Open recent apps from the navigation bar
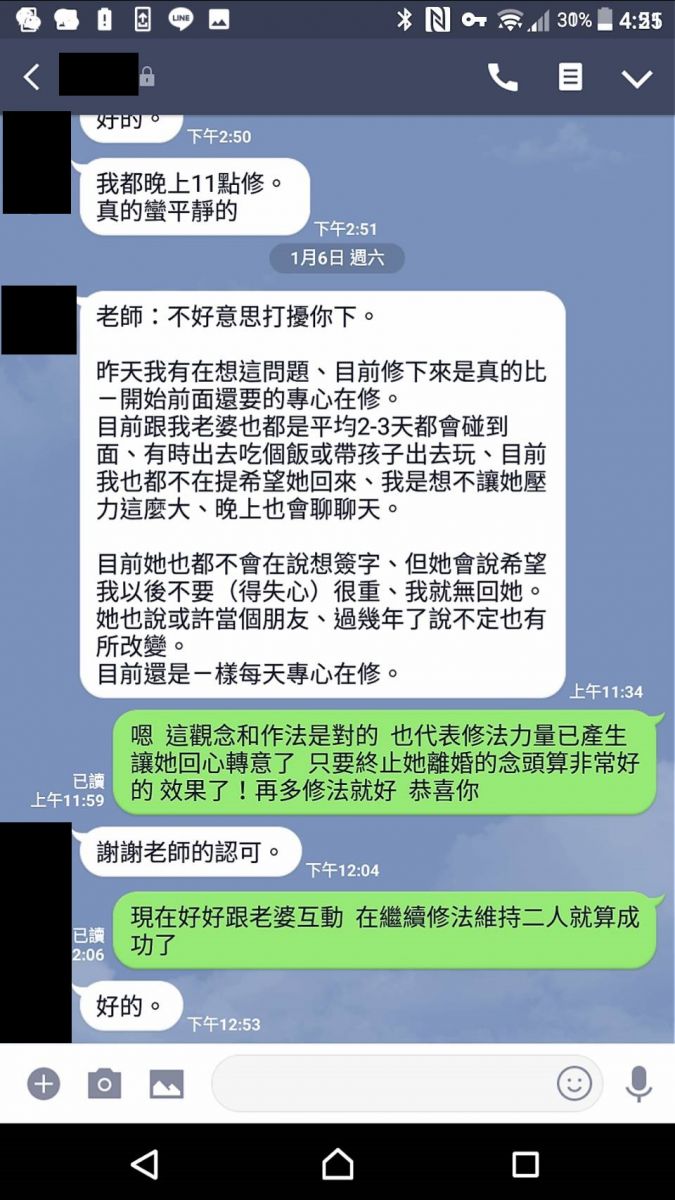Screen dimensions: 675x1200 point(526,1163)
